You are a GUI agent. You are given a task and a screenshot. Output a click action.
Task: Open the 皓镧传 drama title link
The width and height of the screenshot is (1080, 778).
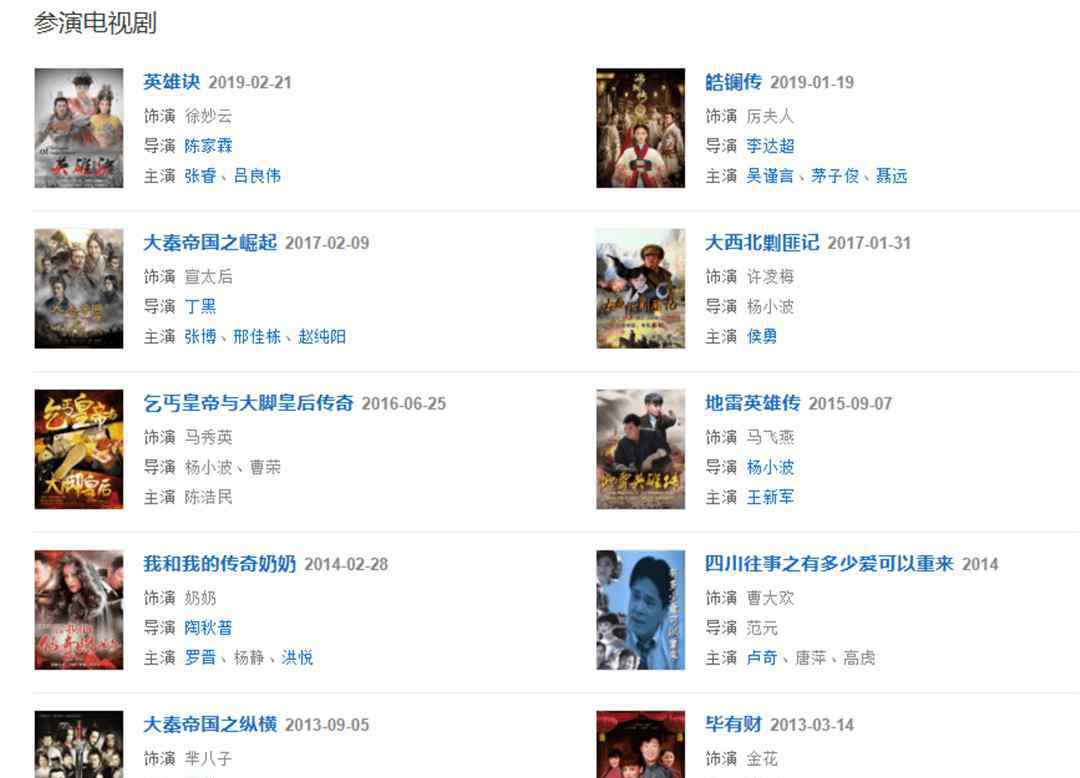pos(733,82)
